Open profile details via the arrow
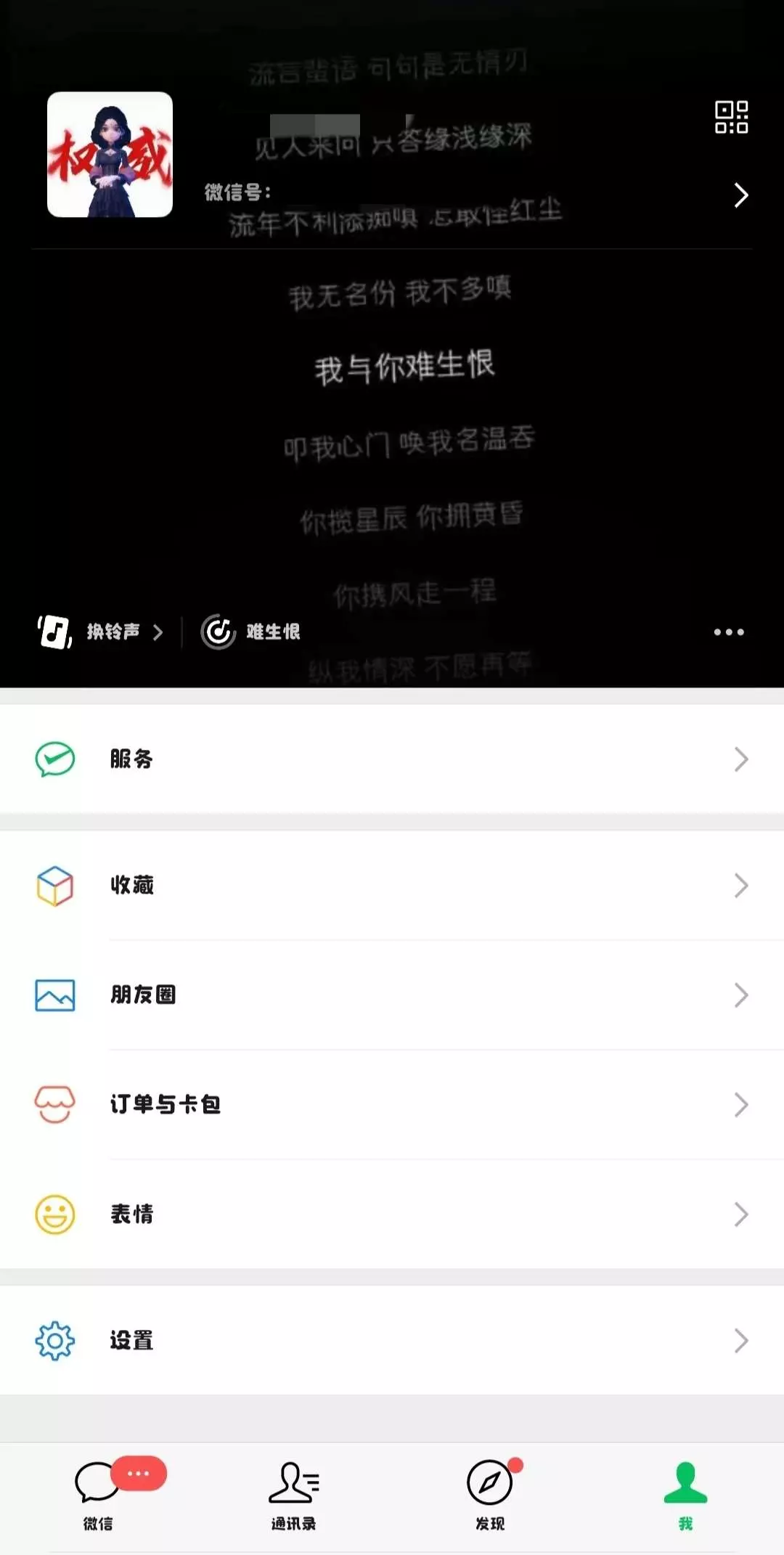784x1555 pixels. (740, 195)
